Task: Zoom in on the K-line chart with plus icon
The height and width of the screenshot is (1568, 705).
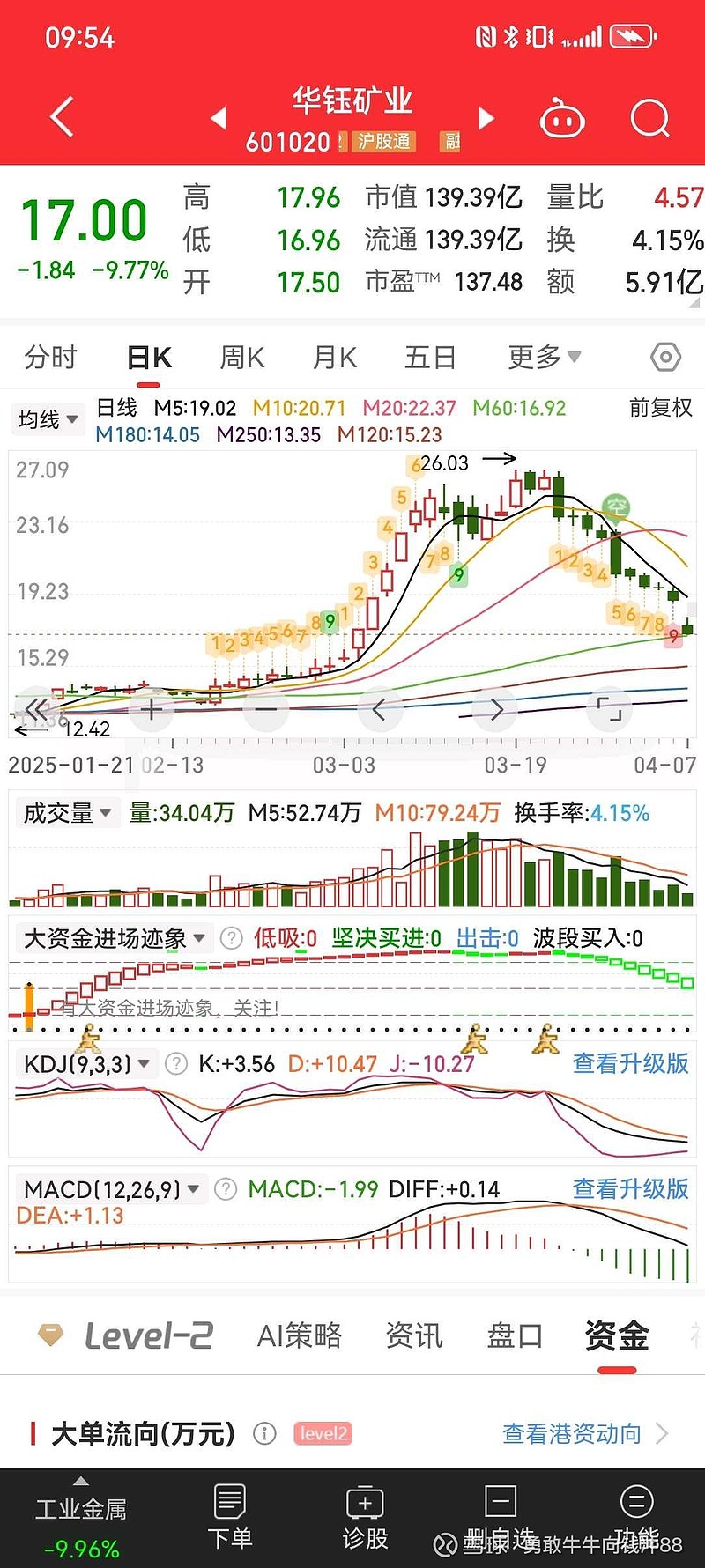Action: pyautogui.click(x=152, y=709)
